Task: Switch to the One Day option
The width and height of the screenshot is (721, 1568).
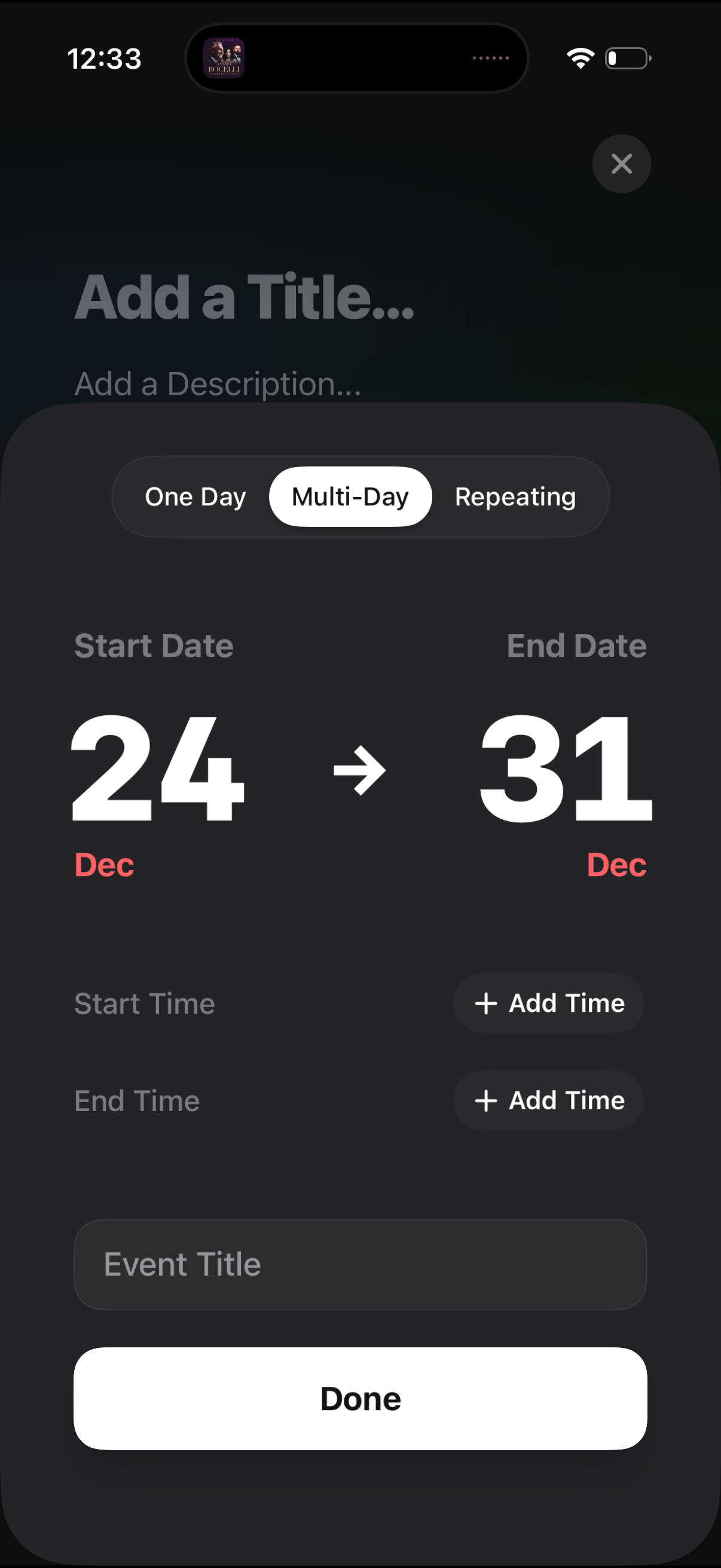Action: (x=195, y=497)
